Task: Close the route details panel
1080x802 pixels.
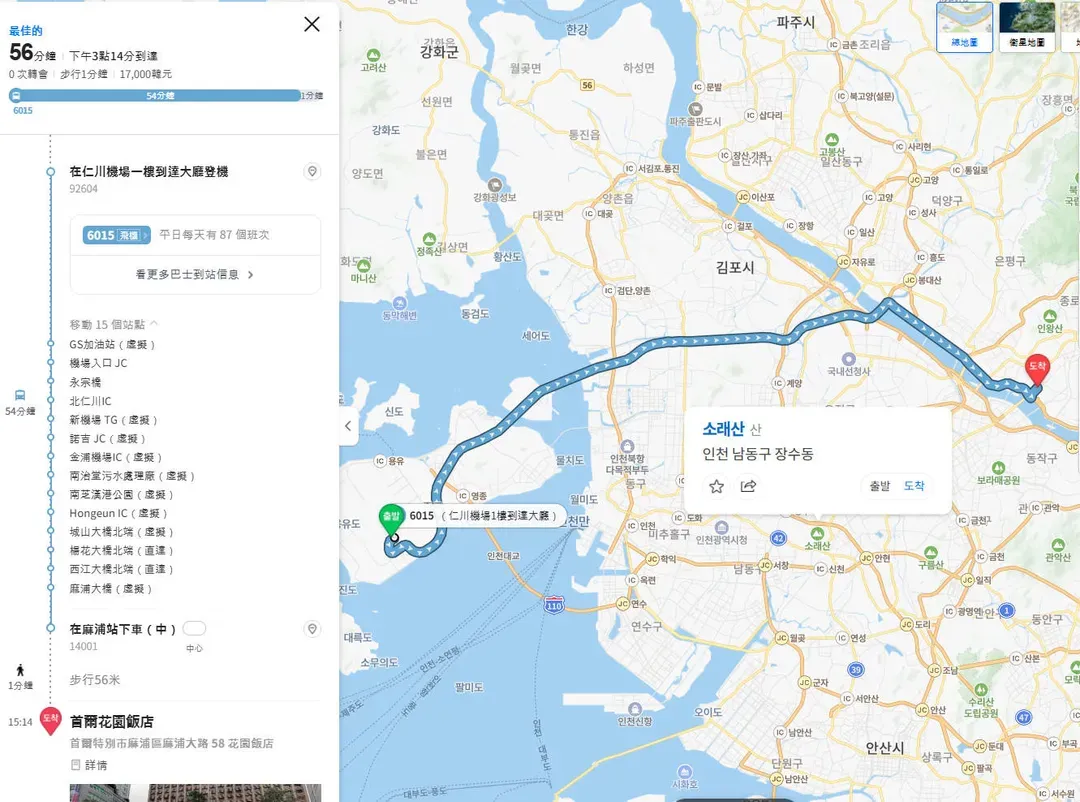Action: tap(312, 24)
